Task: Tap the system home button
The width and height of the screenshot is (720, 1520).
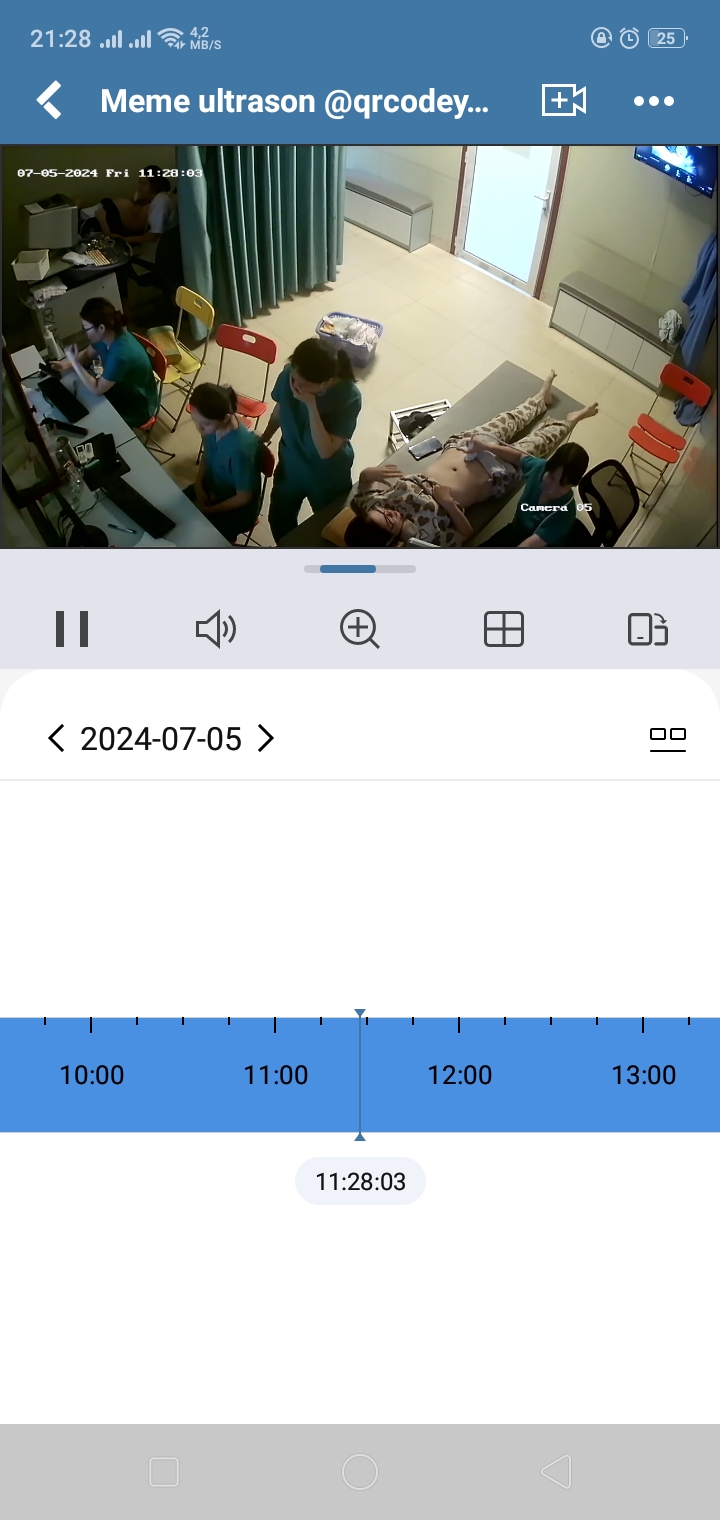Action: point(360,1472)
